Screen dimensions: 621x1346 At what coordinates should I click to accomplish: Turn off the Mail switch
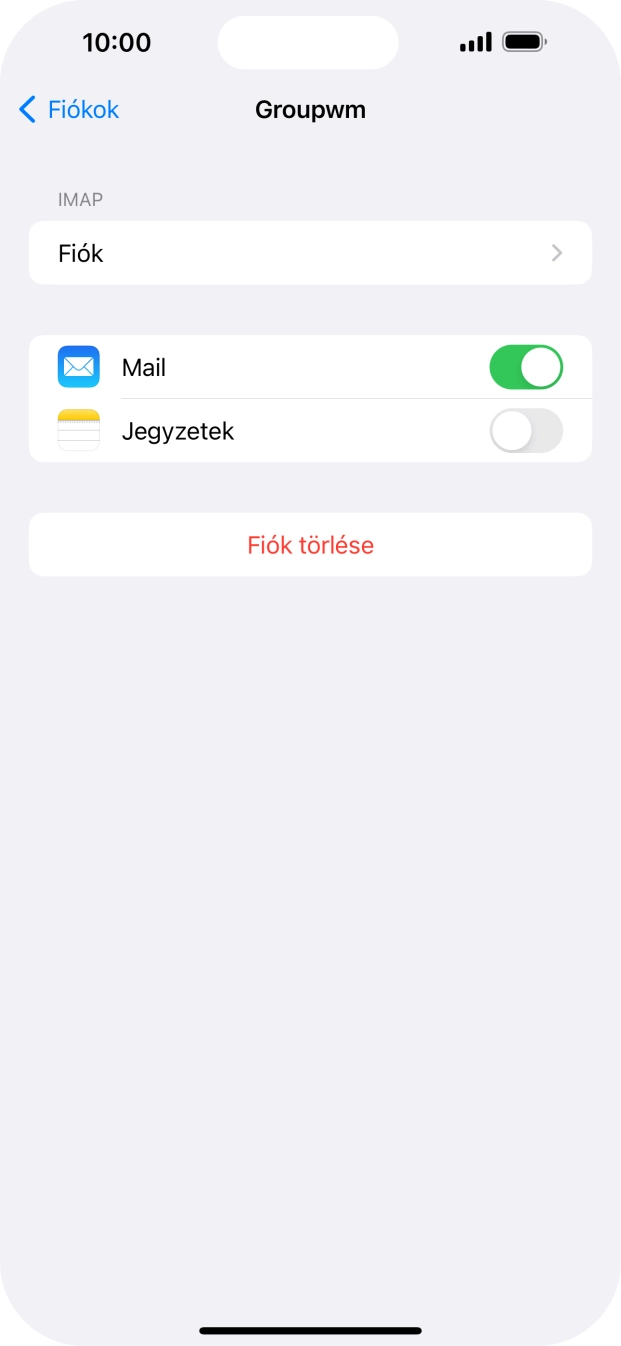click(525, 368)
